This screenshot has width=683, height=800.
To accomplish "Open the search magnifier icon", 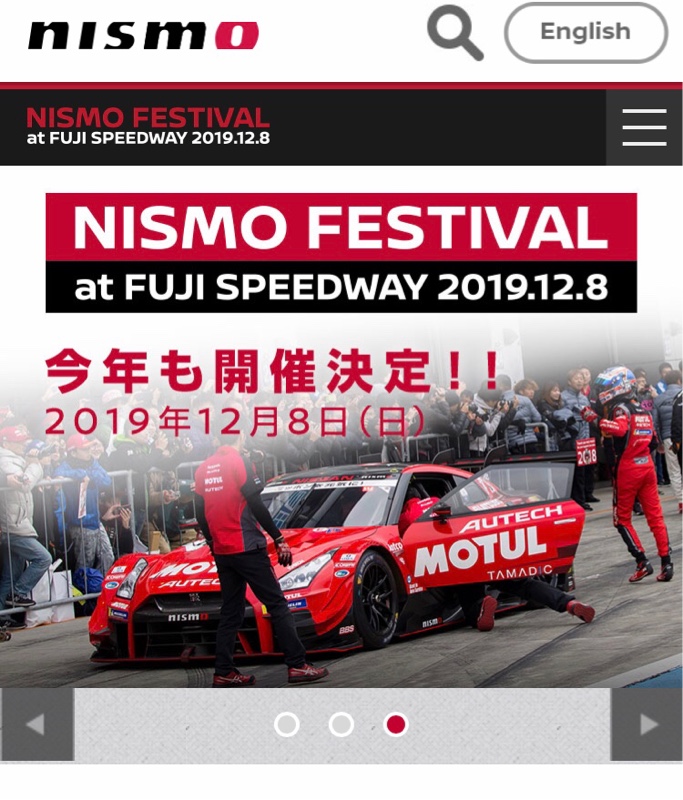I will click(x=454, y=33).
